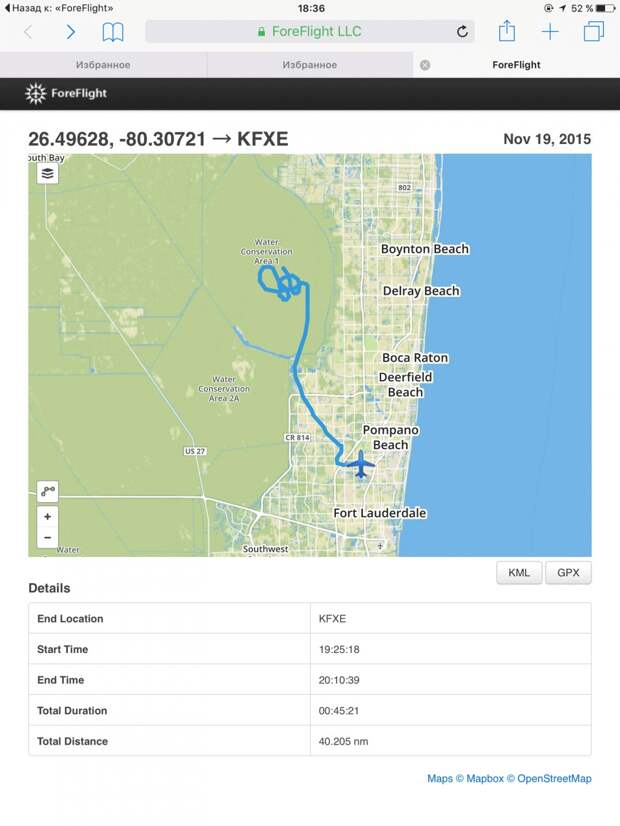Go forward in Safari history
The image size is (620, 826).
click(x=70, y=32)
